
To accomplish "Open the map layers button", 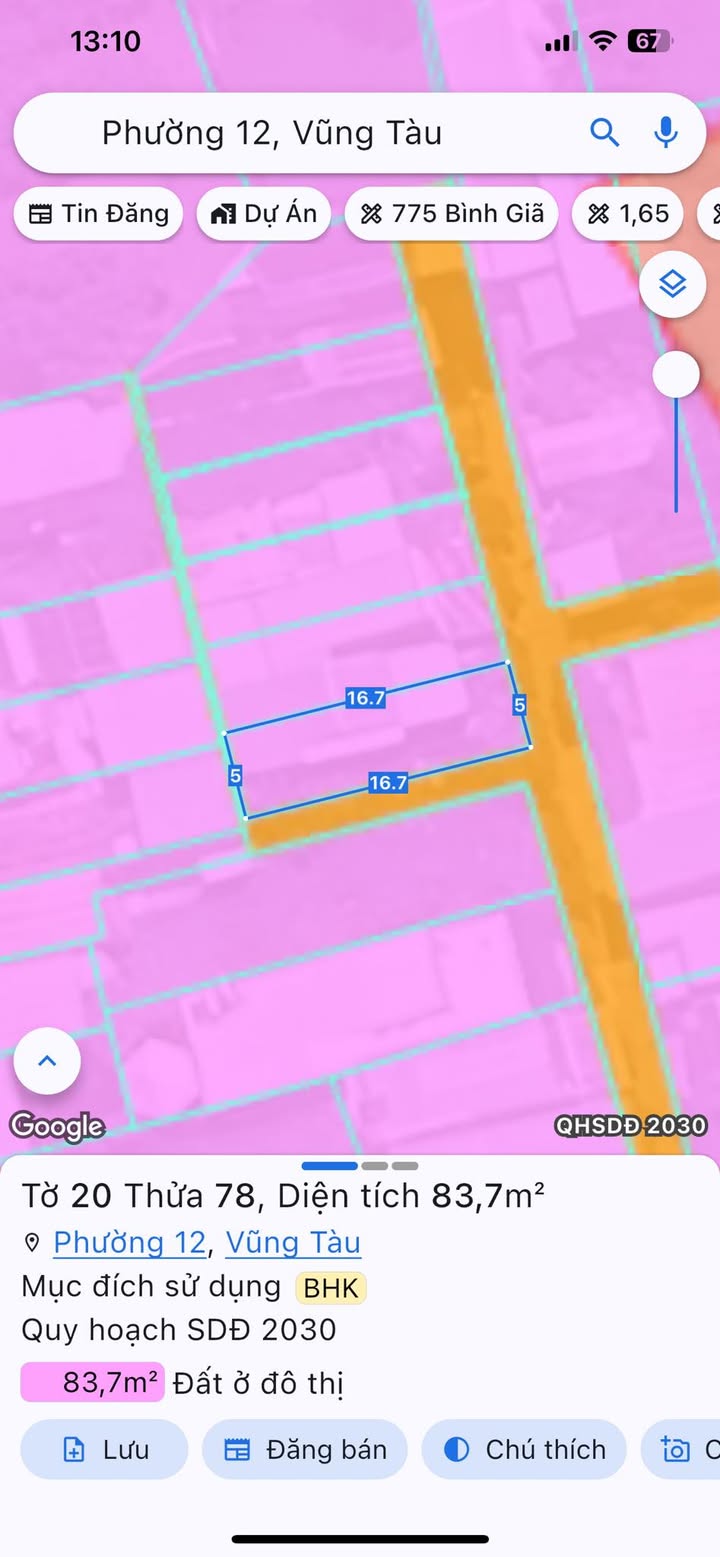I will click(x=673, y=285).
